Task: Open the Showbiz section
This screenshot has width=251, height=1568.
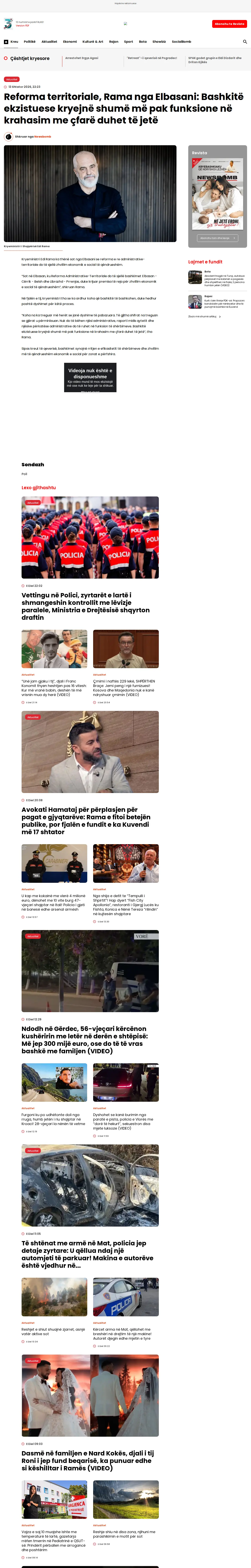Action: pyautogui.click(x=159, y=42)
